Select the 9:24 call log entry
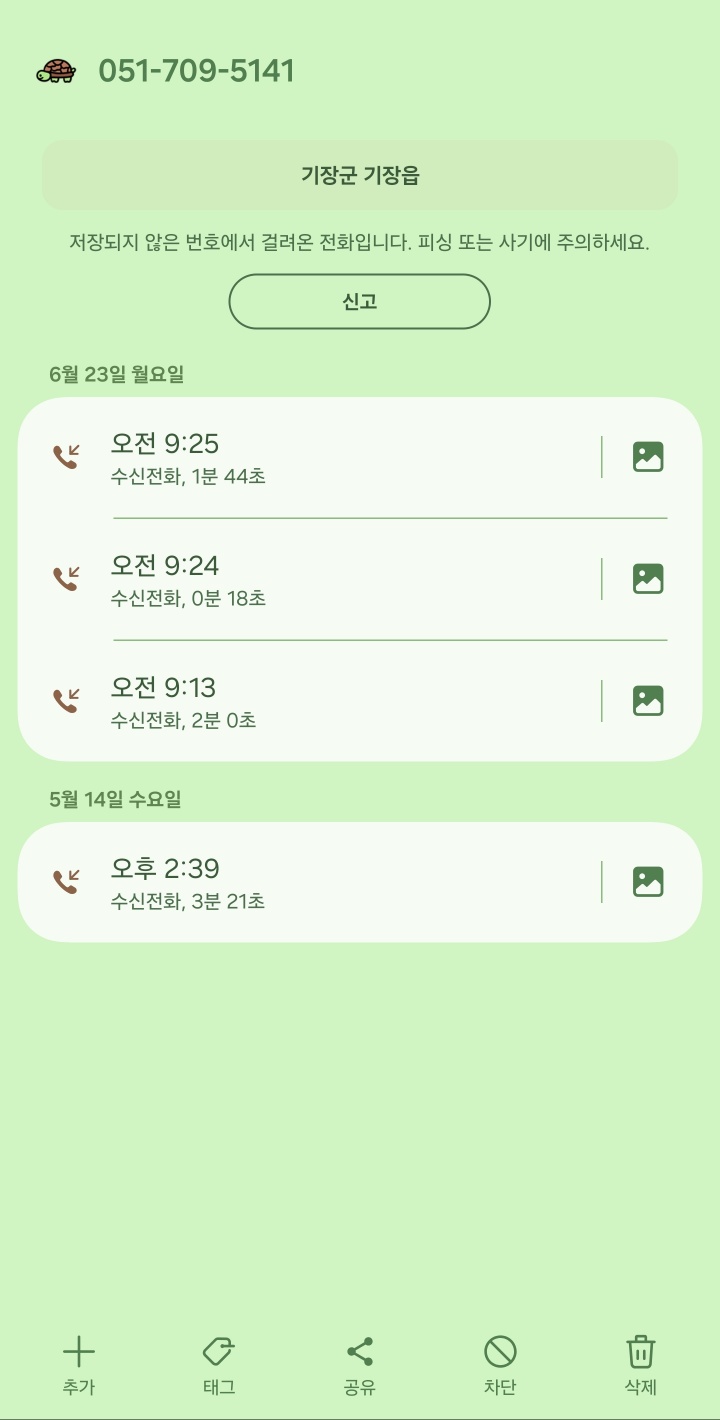The image size is (720, 1420). (x=360, y=578)
